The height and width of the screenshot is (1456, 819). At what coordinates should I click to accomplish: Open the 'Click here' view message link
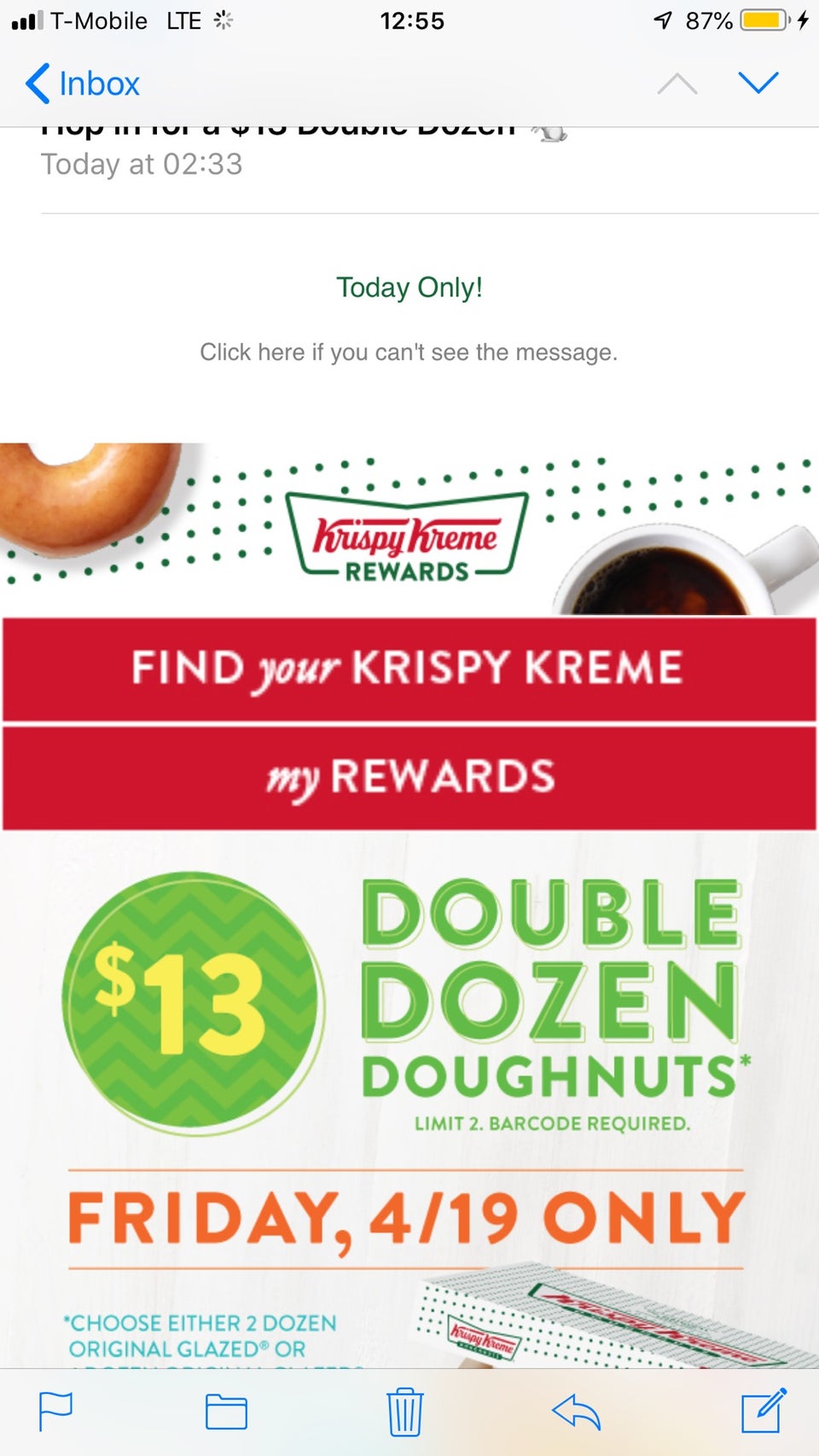(408, 352)
